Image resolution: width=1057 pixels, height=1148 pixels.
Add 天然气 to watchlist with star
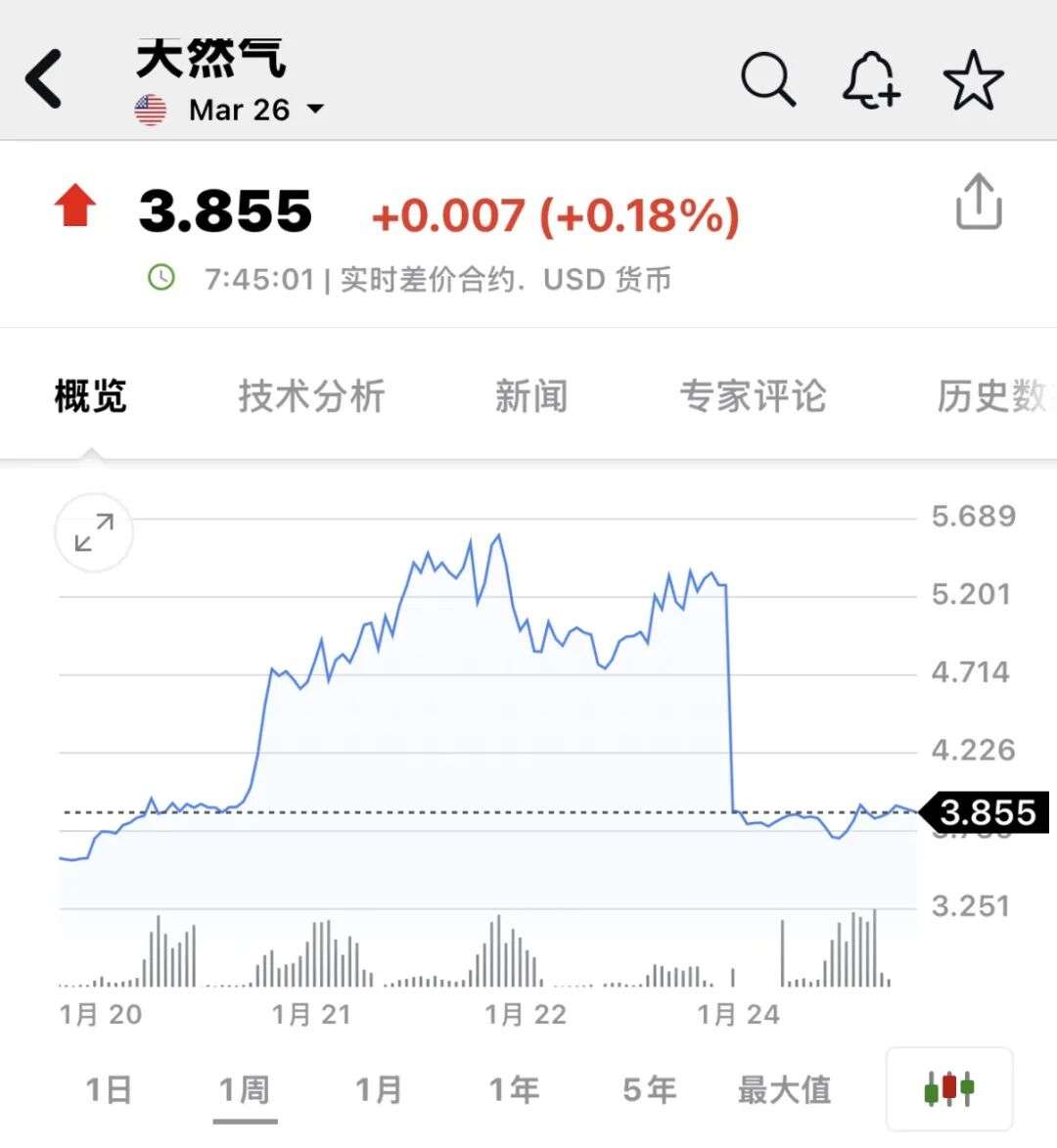point(974,80)
